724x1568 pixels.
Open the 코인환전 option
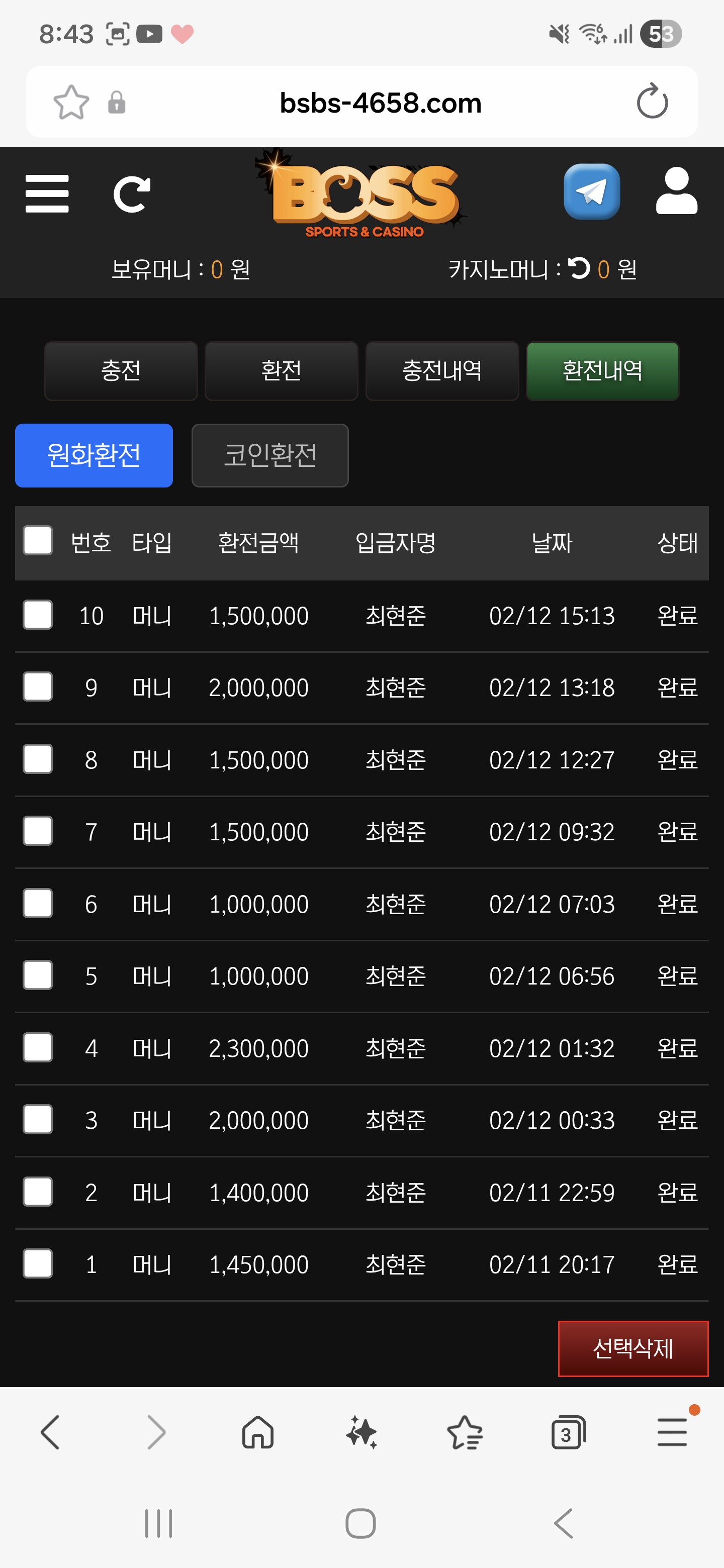point(270,455)
